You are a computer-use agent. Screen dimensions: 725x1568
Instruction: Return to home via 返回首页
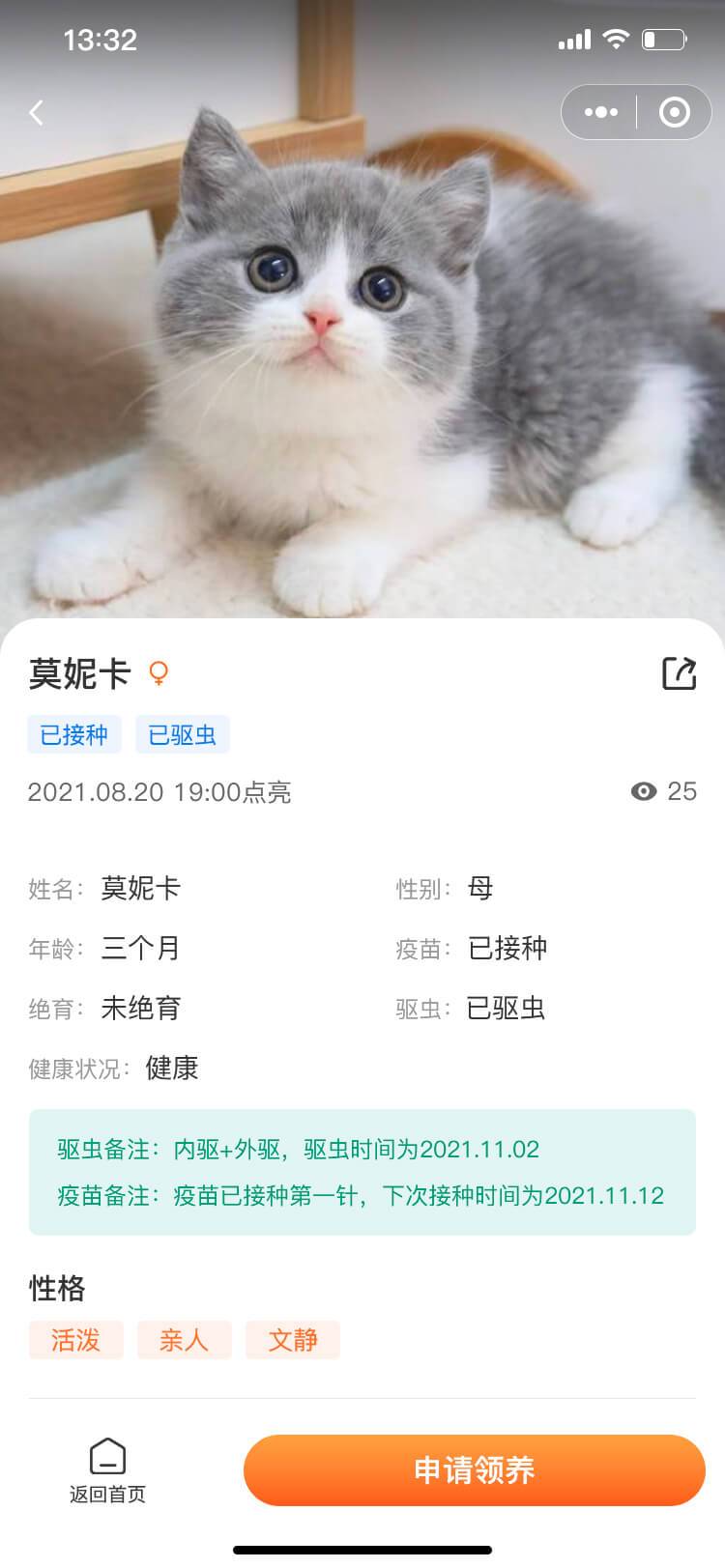[x=107, y=1470]
